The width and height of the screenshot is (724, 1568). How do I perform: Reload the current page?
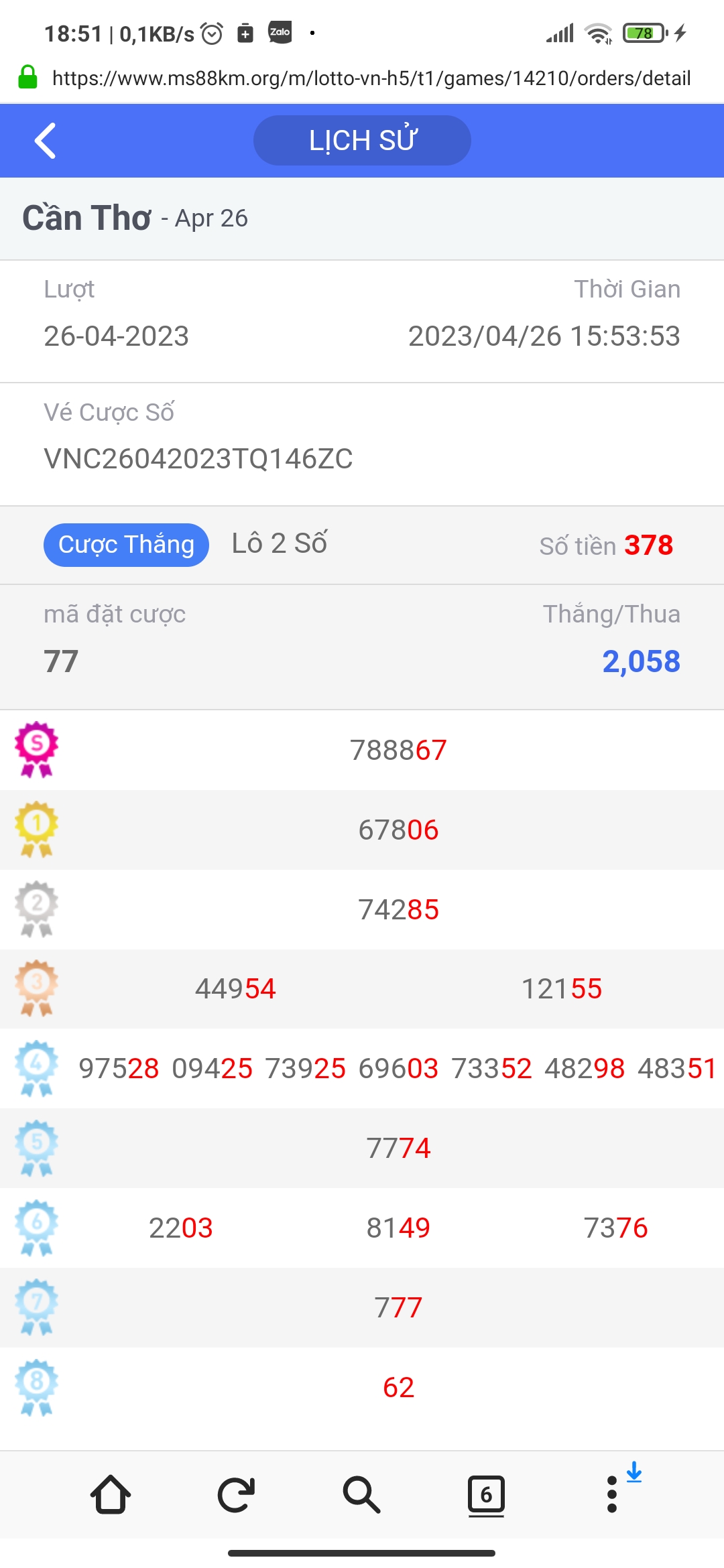tap(236, 1494)
